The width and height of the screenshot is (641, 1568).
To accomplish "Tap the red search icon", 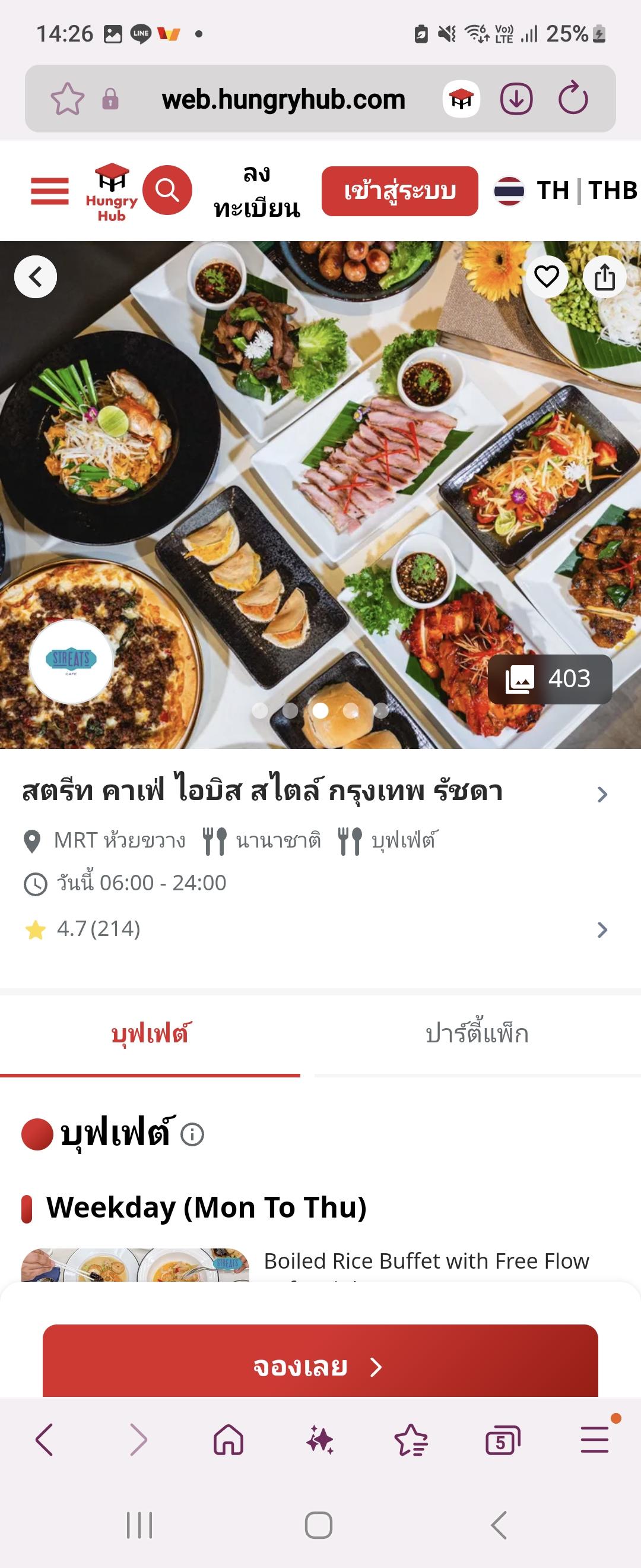I will point(167,191).
